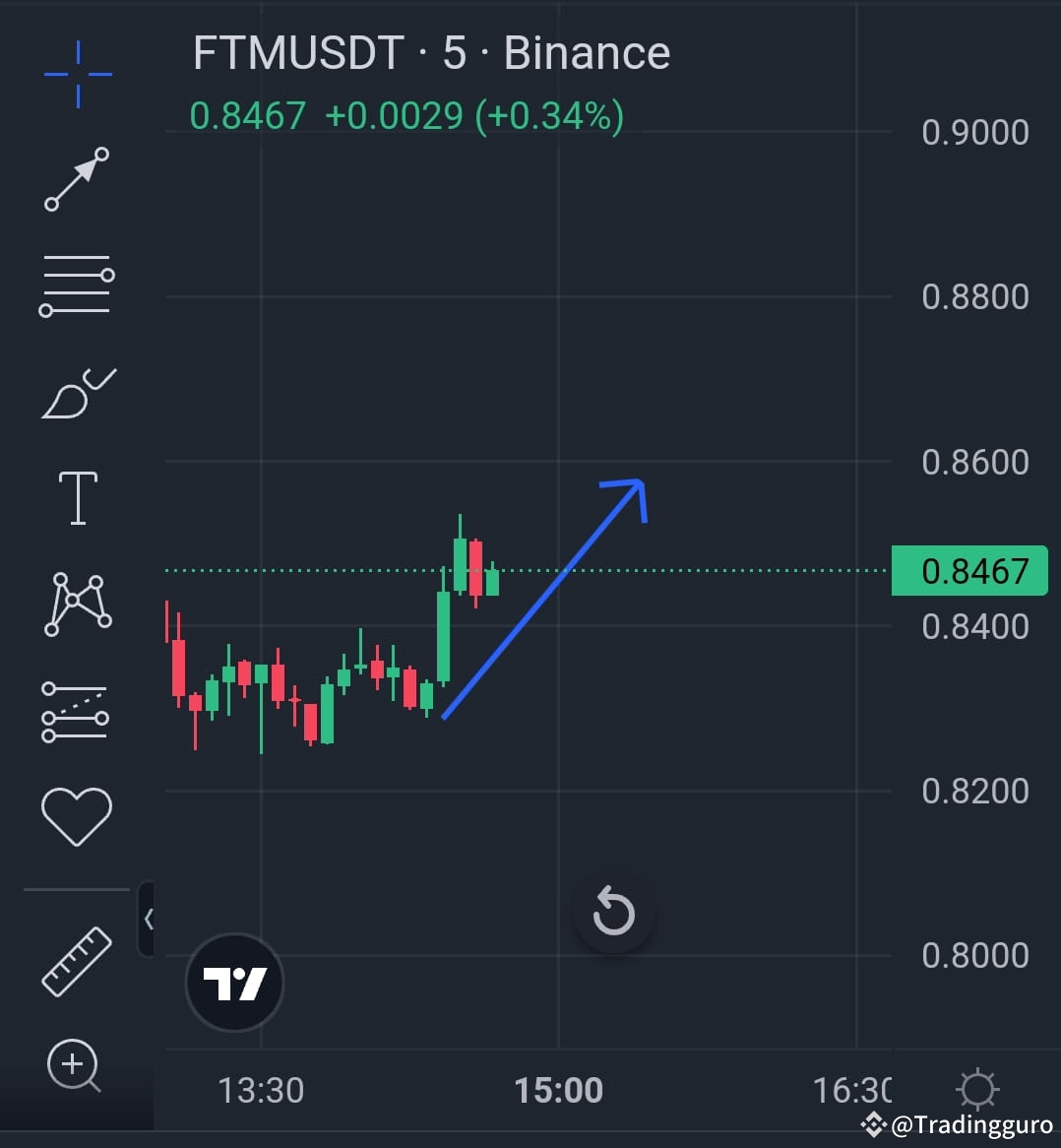Viewport: 1061px width, 1148px height.
Task: Click the 15:00 time axis label
Action: click(x=558, y=1090)
